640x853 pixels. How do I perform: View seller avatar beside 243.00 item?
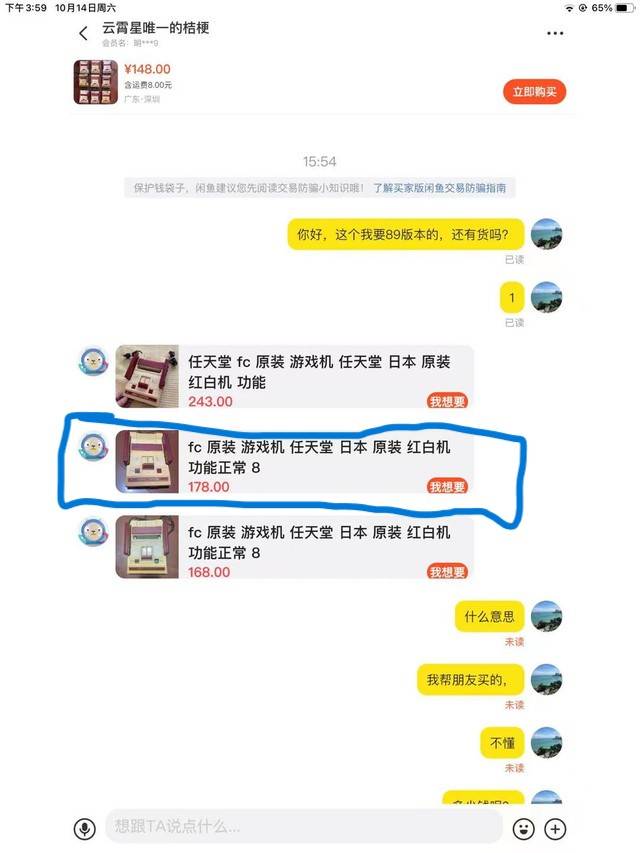(94, 362)
